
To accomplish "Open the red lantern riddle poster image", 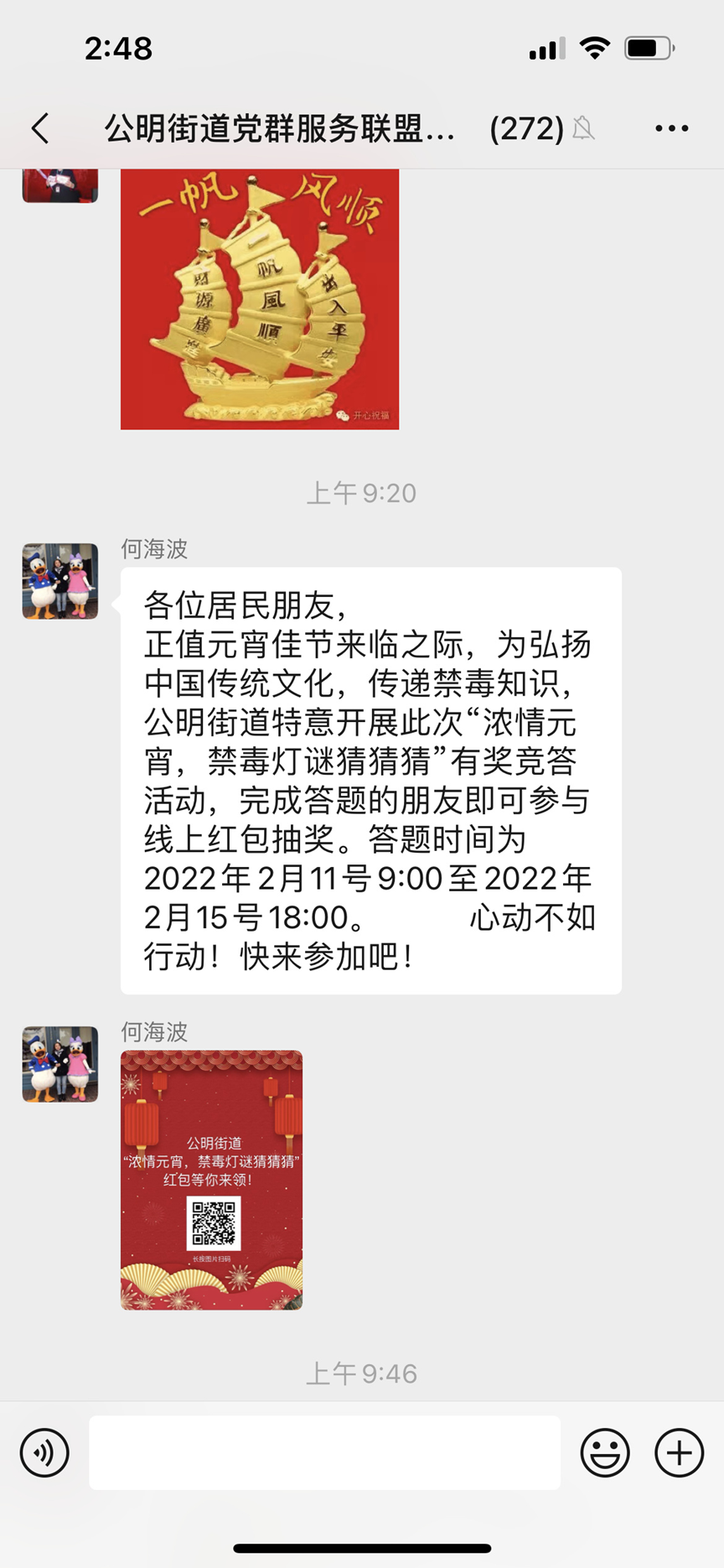I will tap(211, 1180).
